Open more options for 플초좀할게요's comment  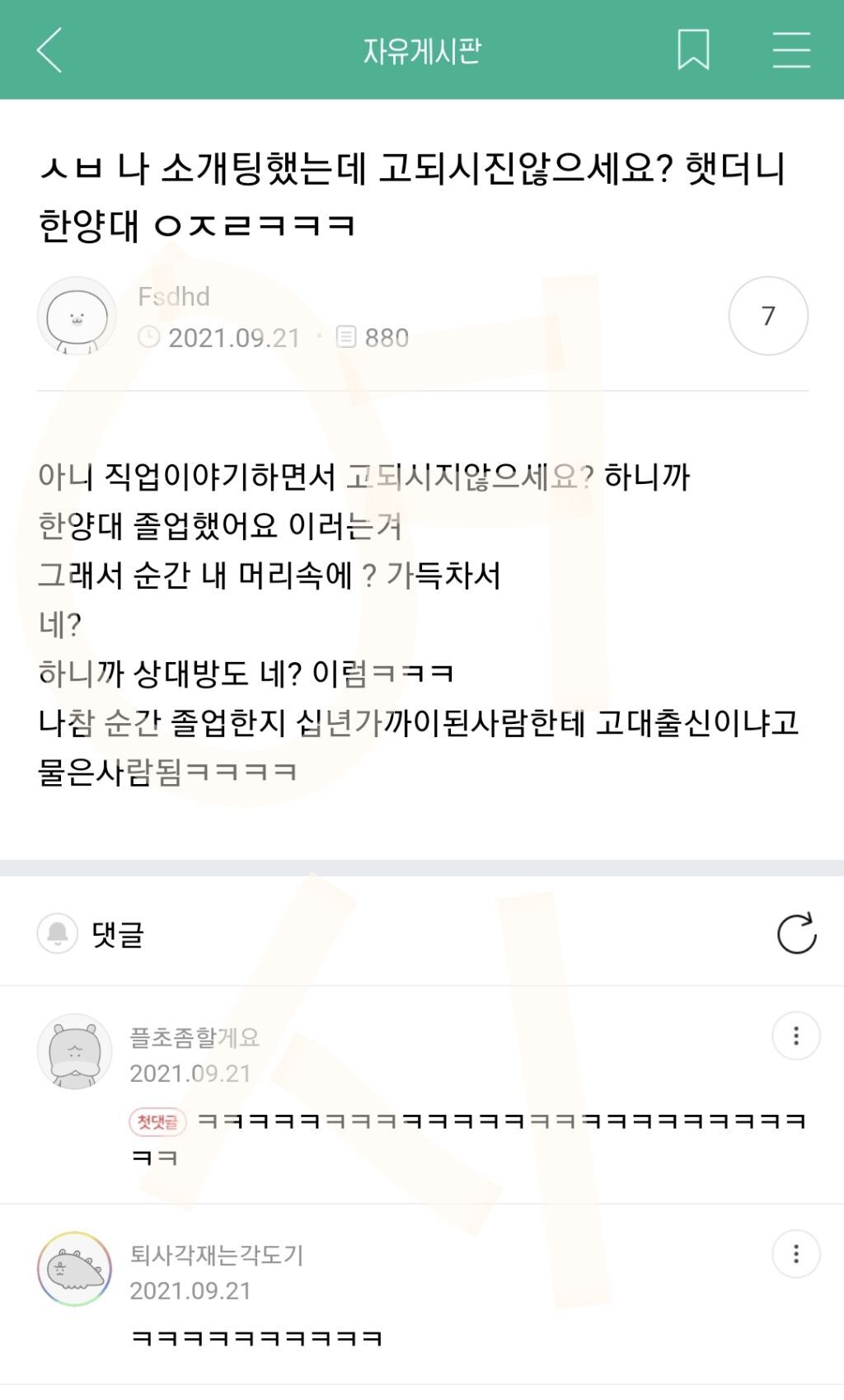(795, 1036)
